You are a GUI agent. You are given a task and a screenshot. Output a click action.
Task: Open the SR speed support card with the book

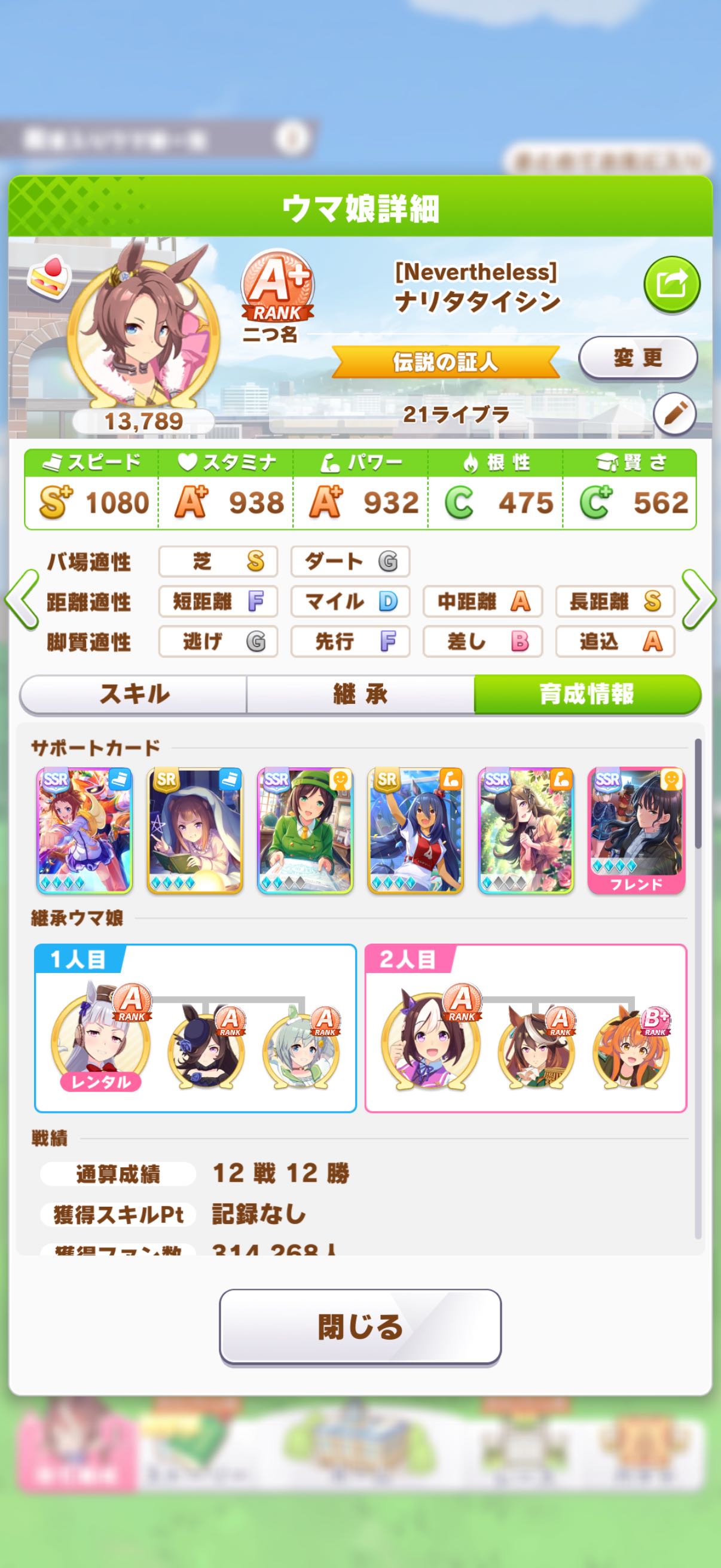195,830
